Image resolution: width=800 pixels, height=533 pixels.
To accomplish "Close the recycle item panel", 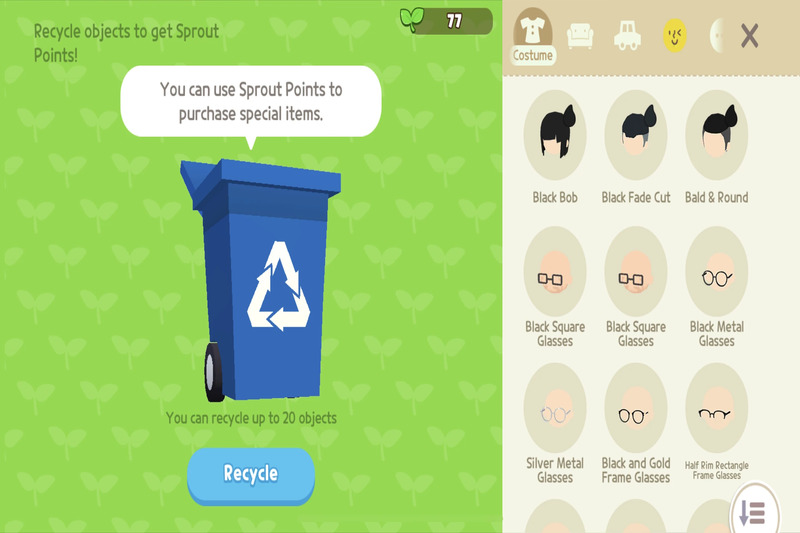I will coord(749,36).
